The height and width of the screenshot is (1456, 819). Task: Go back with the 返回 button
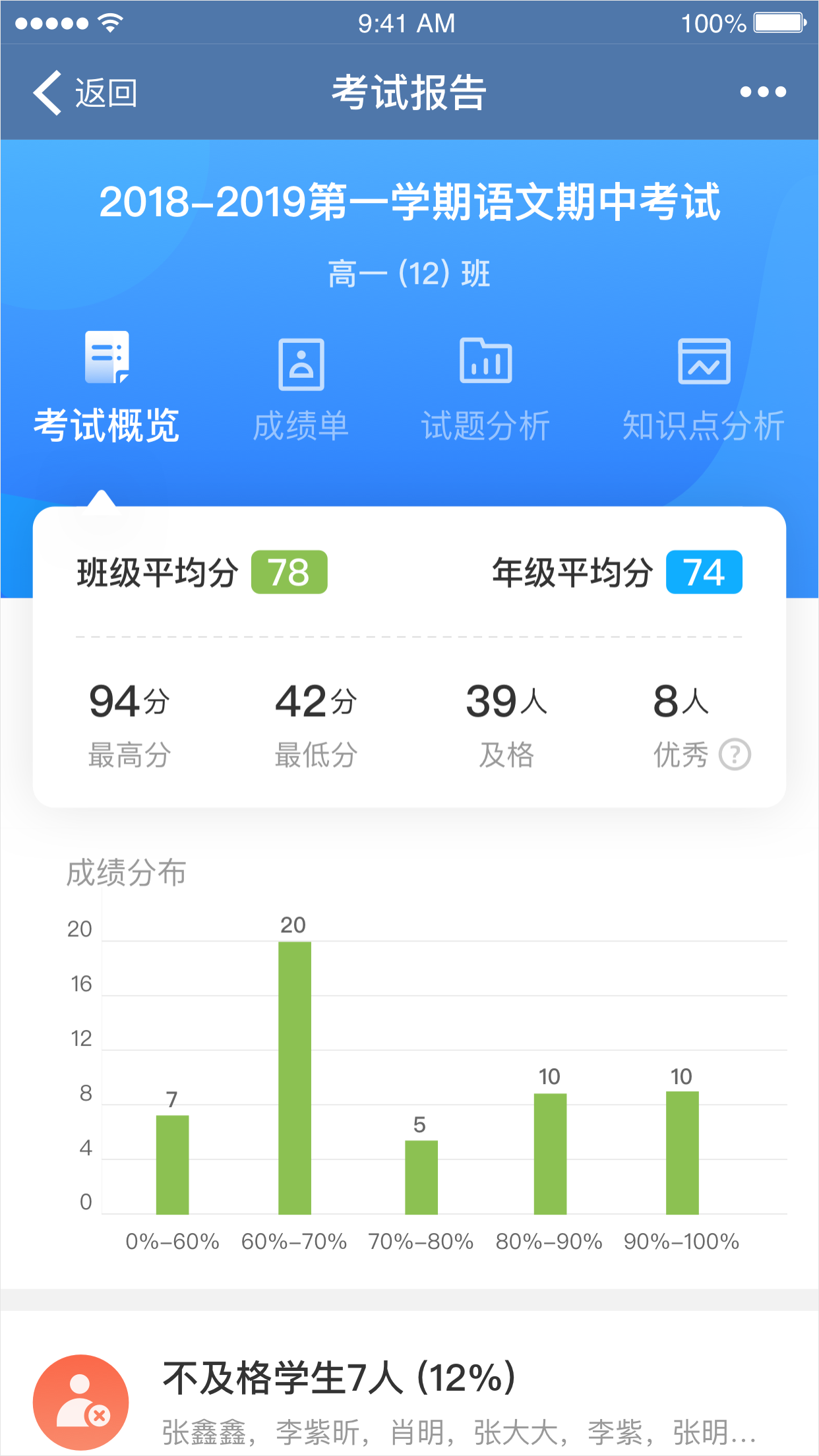[x=85, y=92]
